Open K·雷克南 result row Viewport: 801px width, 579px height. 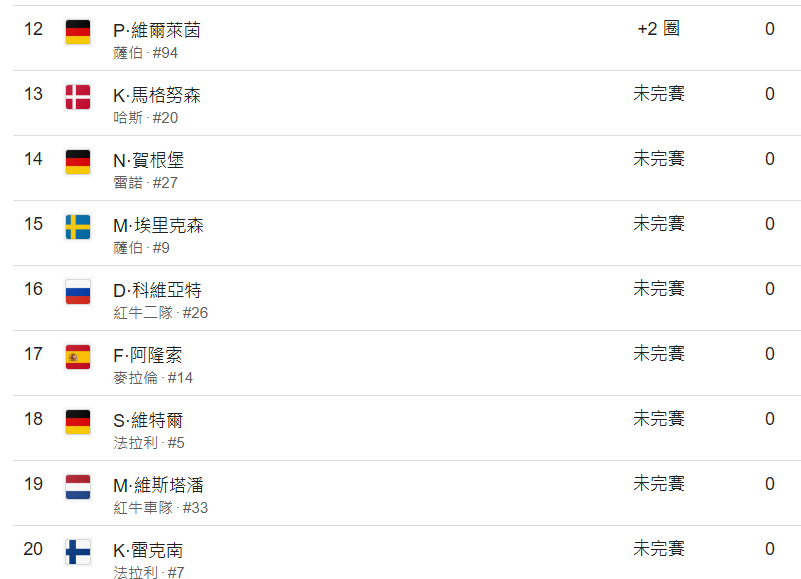pyautogui.click(x=148, y=551)
